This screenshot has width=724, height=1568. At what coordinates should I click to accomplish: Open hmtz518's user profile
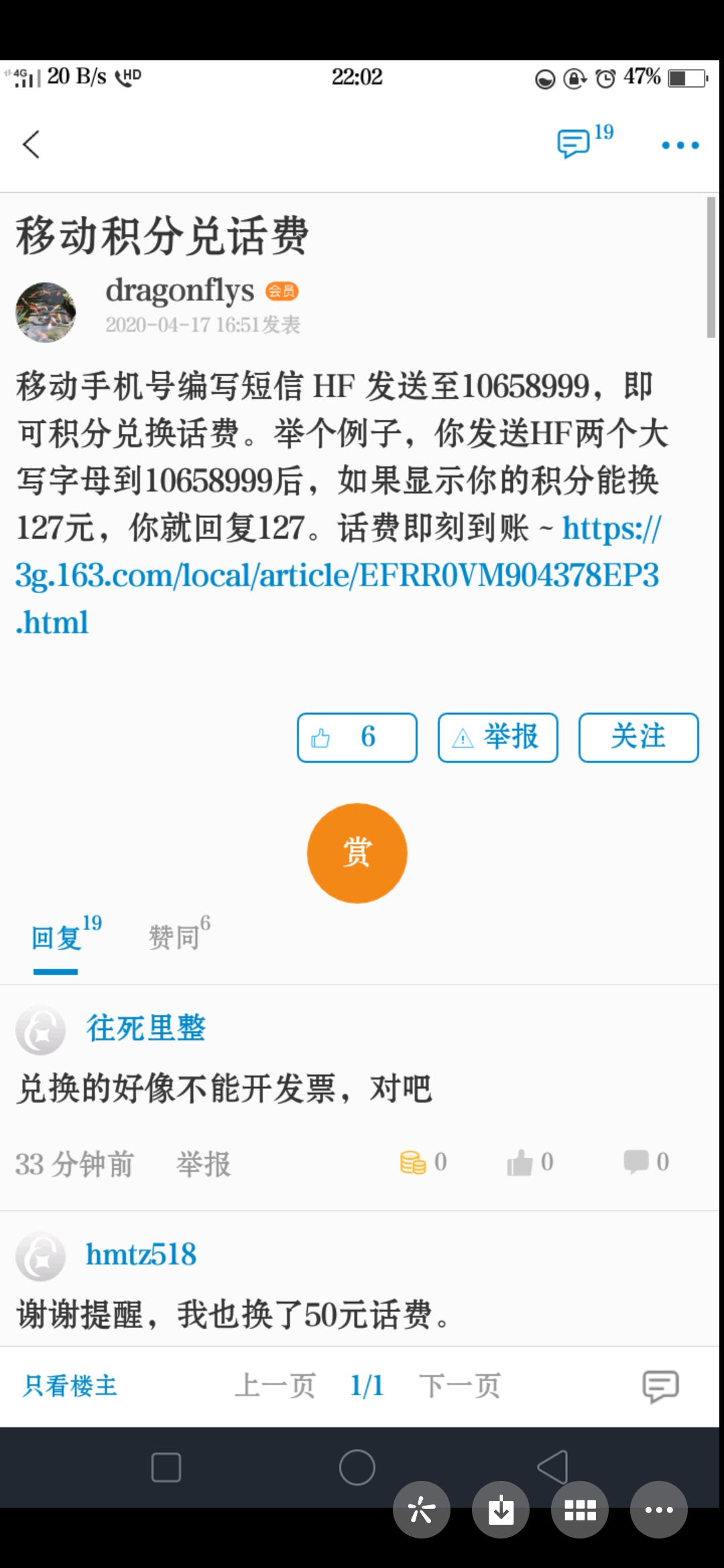click(141, 1254)
